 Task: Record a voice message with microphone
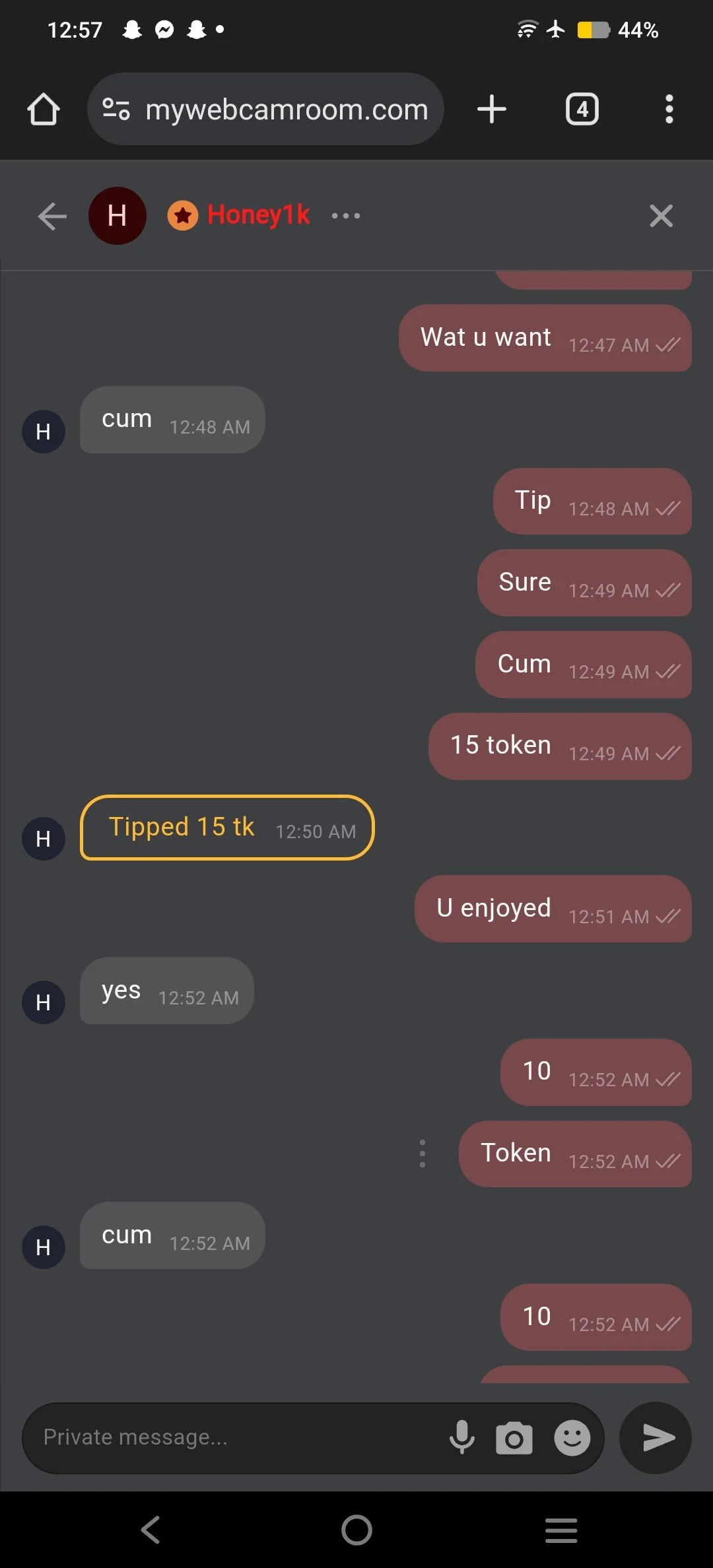point(462,1437)
